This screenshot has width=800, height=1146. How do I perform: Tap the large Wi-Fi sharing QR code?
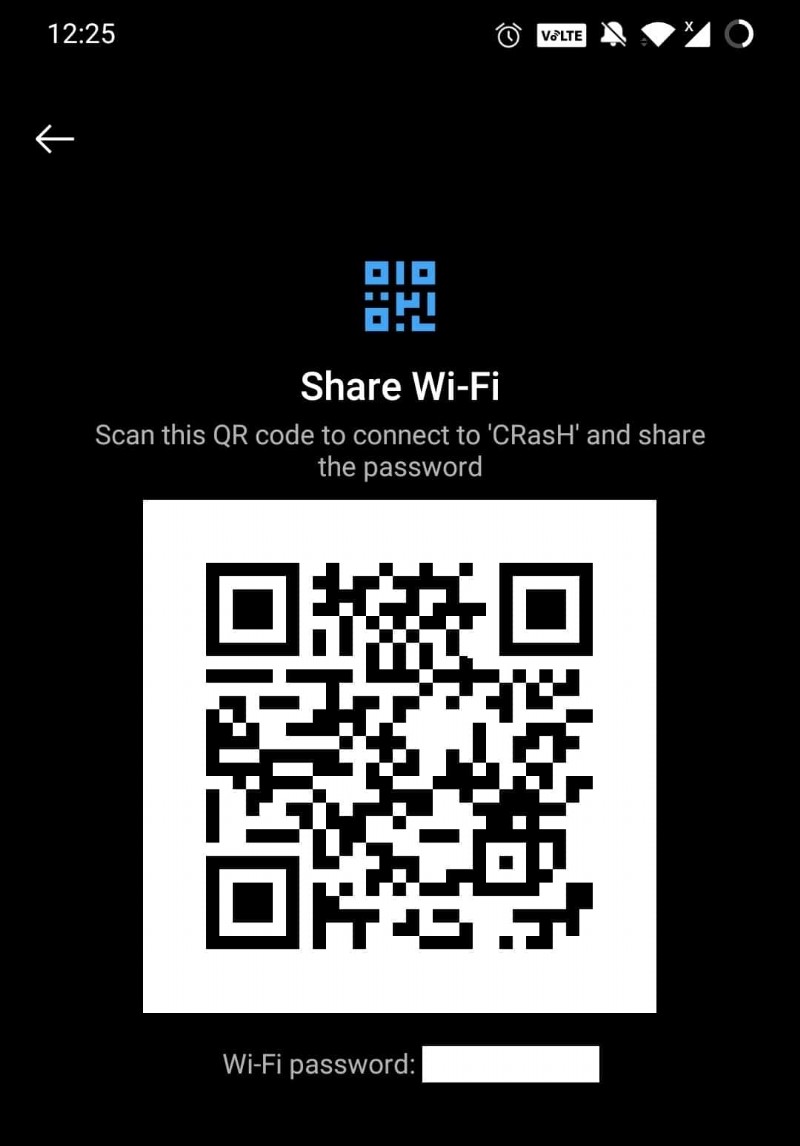(x=400, y=755)
